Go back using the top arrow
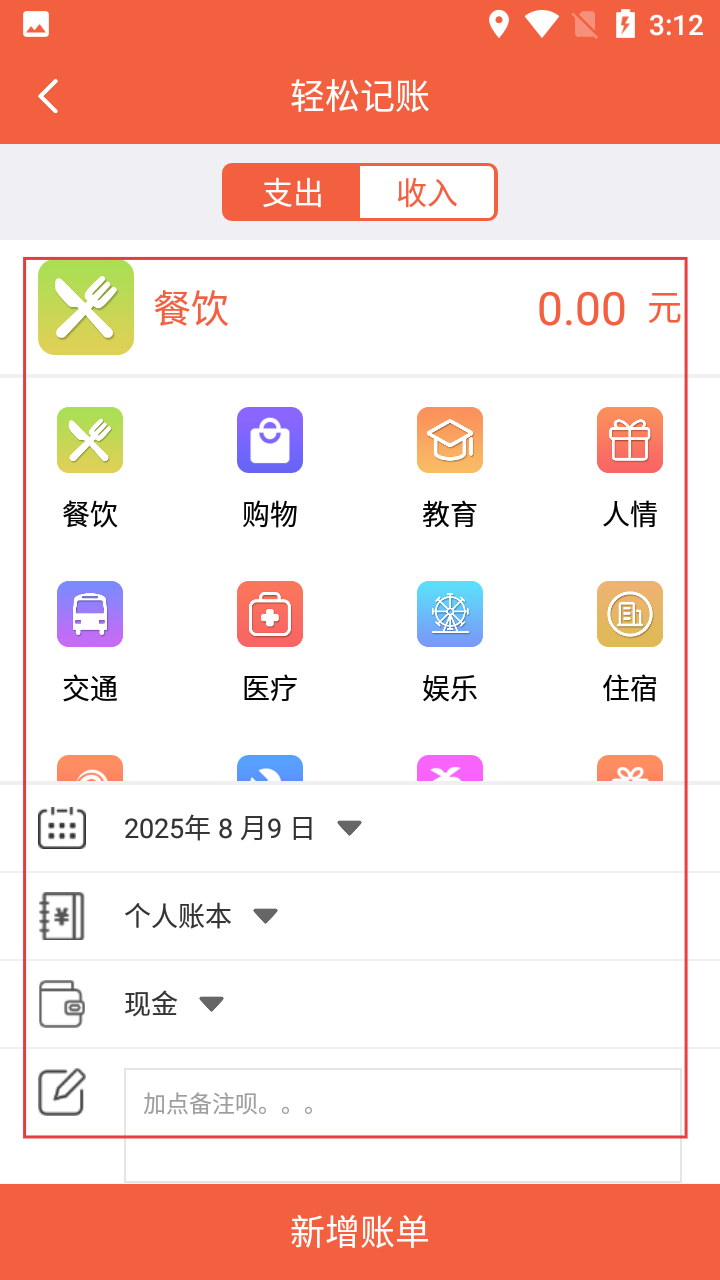720x1280 pixels. (48, 96)
